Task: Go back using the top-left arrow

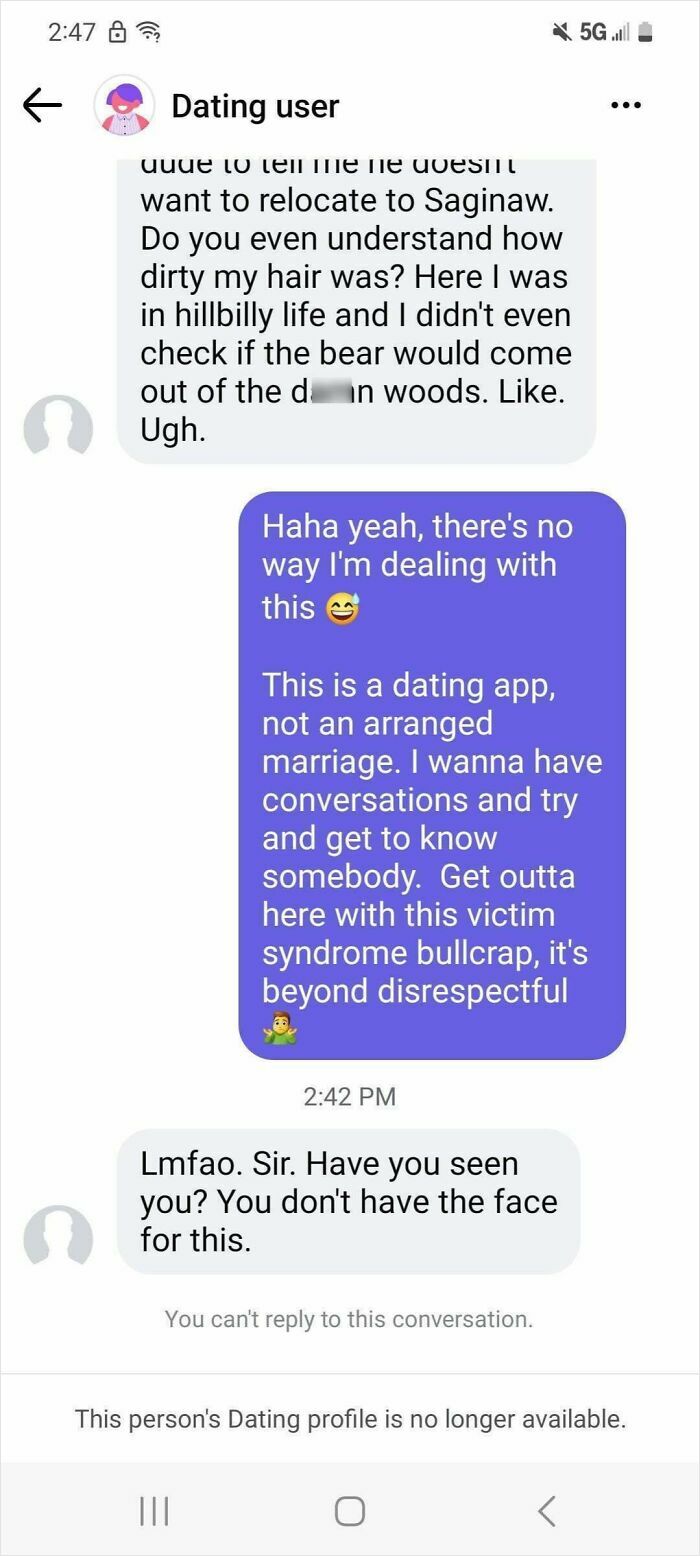Action: tap(42, 105)
